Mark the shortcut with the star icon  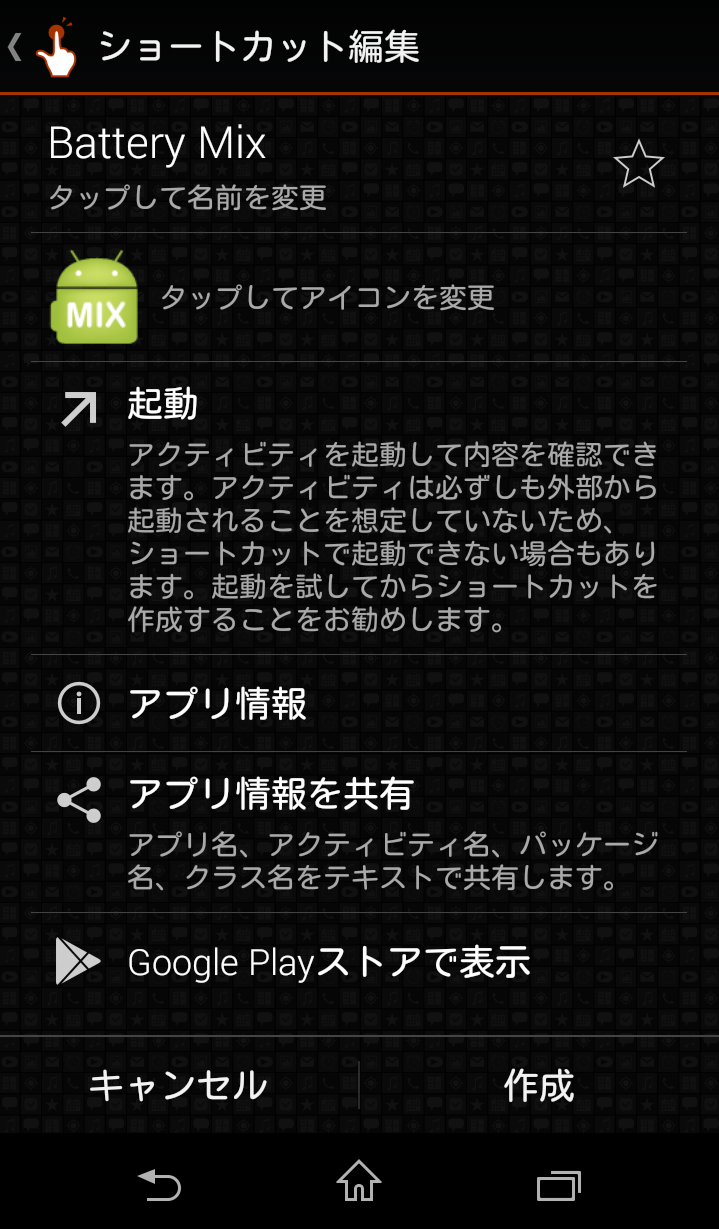point(638,164)
